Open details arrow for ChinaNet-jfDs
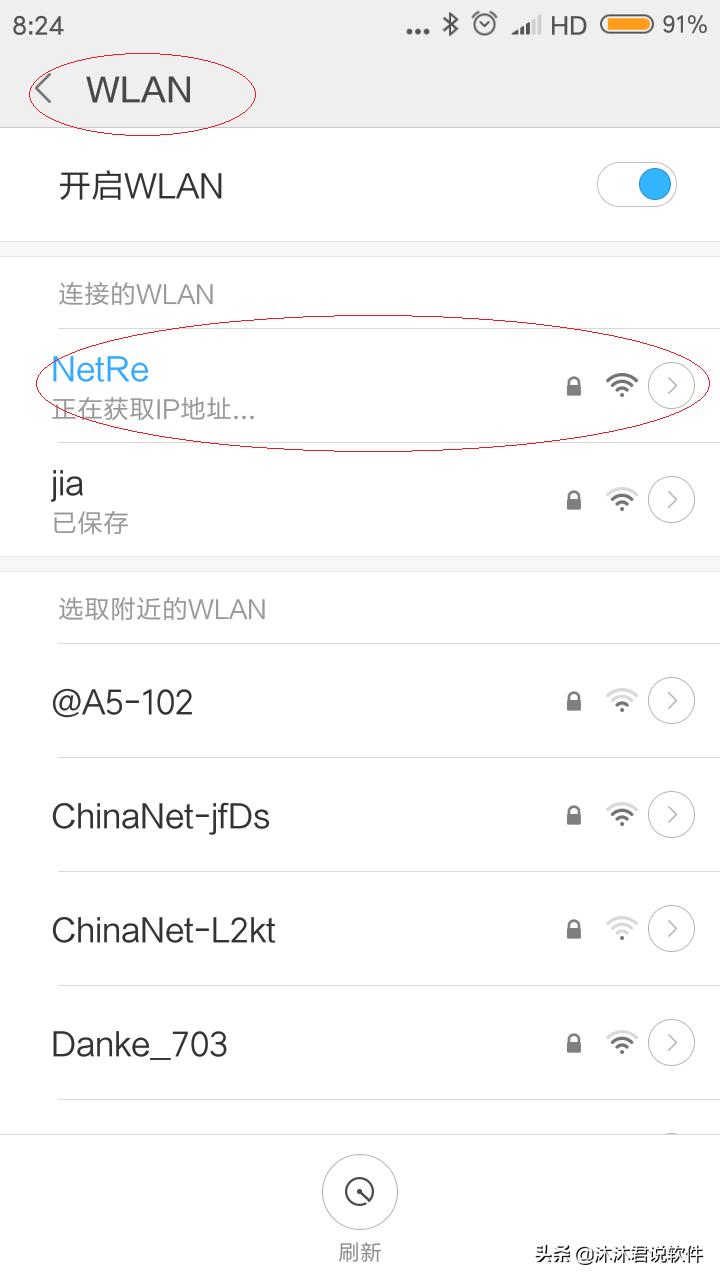 pyautogui.click(x=671, y=815)
